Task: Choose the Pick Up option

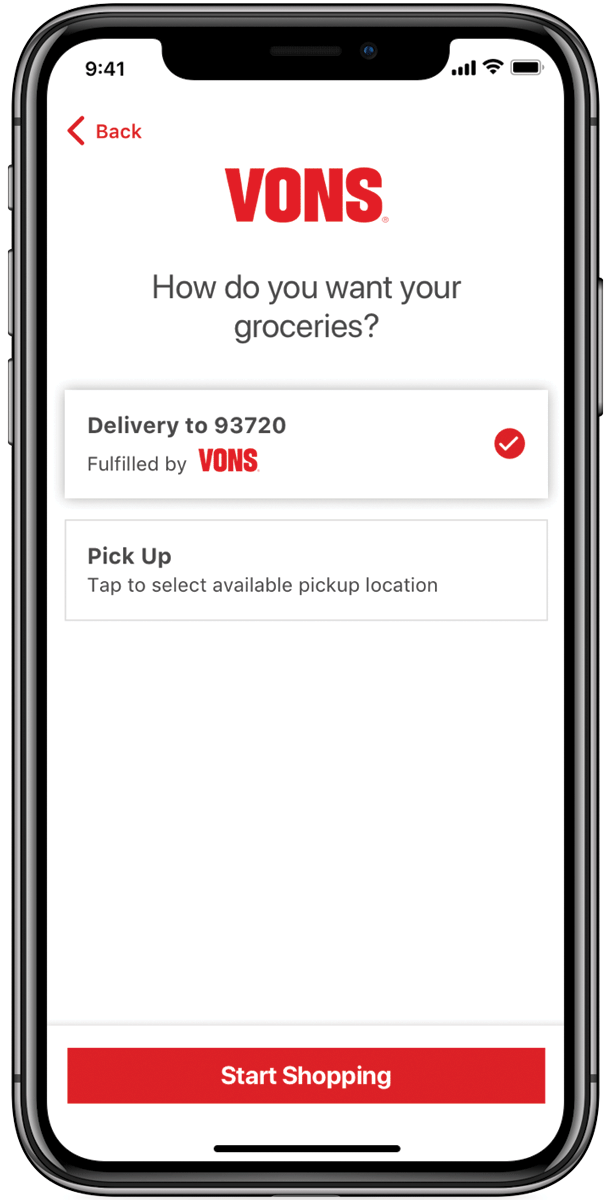Action: (306, 570)
